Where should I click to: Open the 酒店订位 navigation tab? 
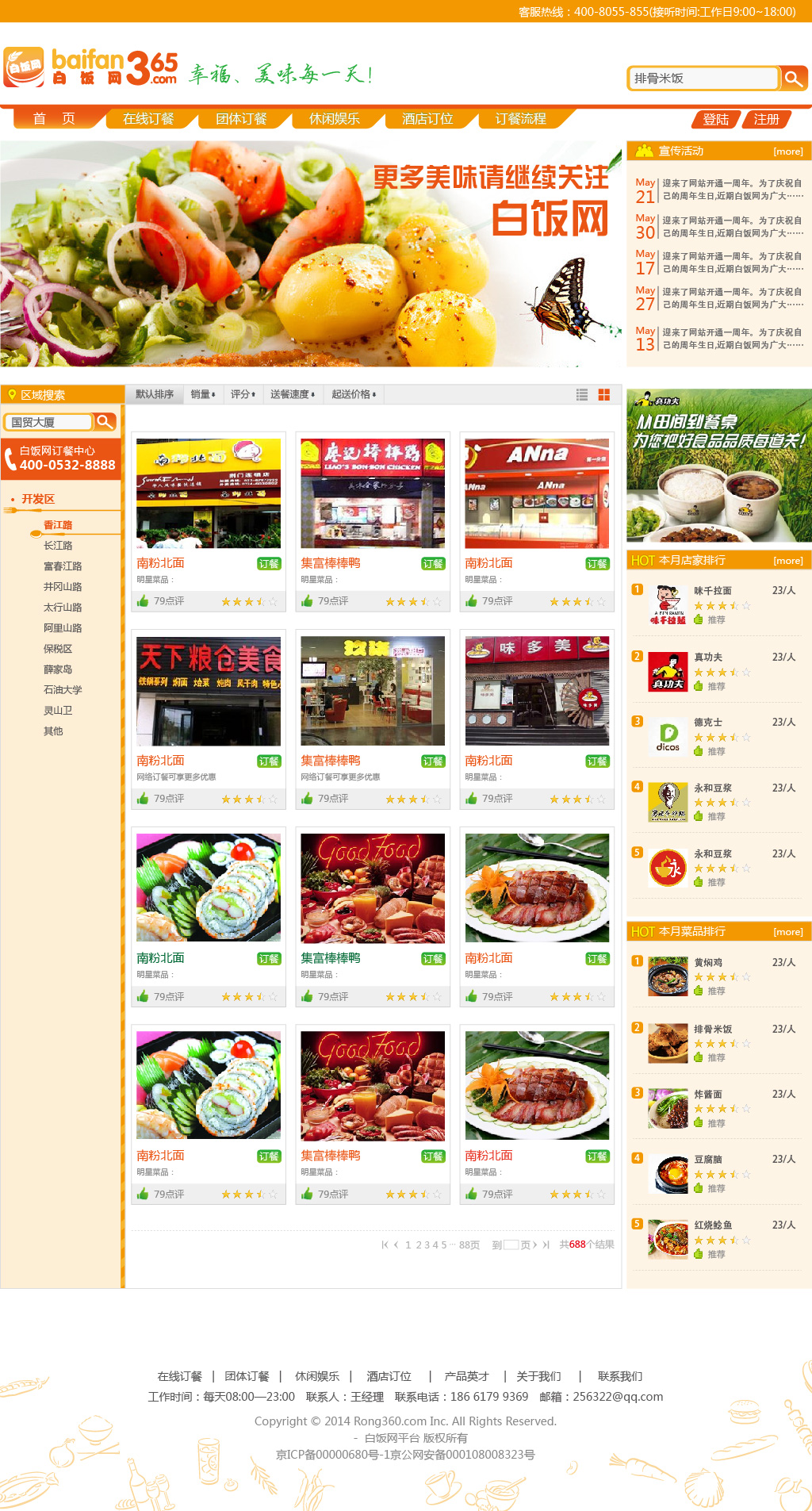(x=427, y=119)
